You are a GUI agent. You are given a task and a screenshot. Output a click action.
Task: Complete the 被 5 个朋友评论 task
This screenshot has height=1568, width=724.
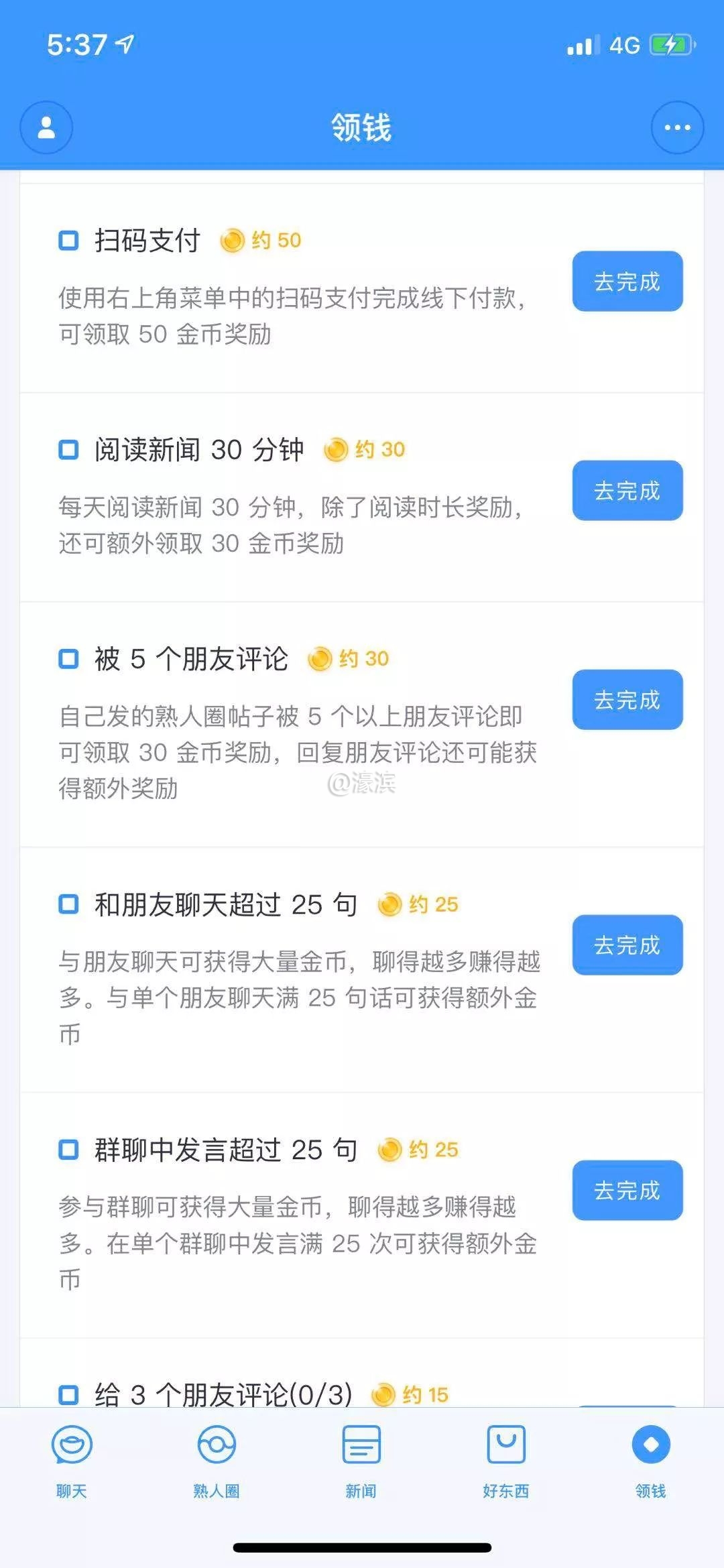click(x=627, y=700)
